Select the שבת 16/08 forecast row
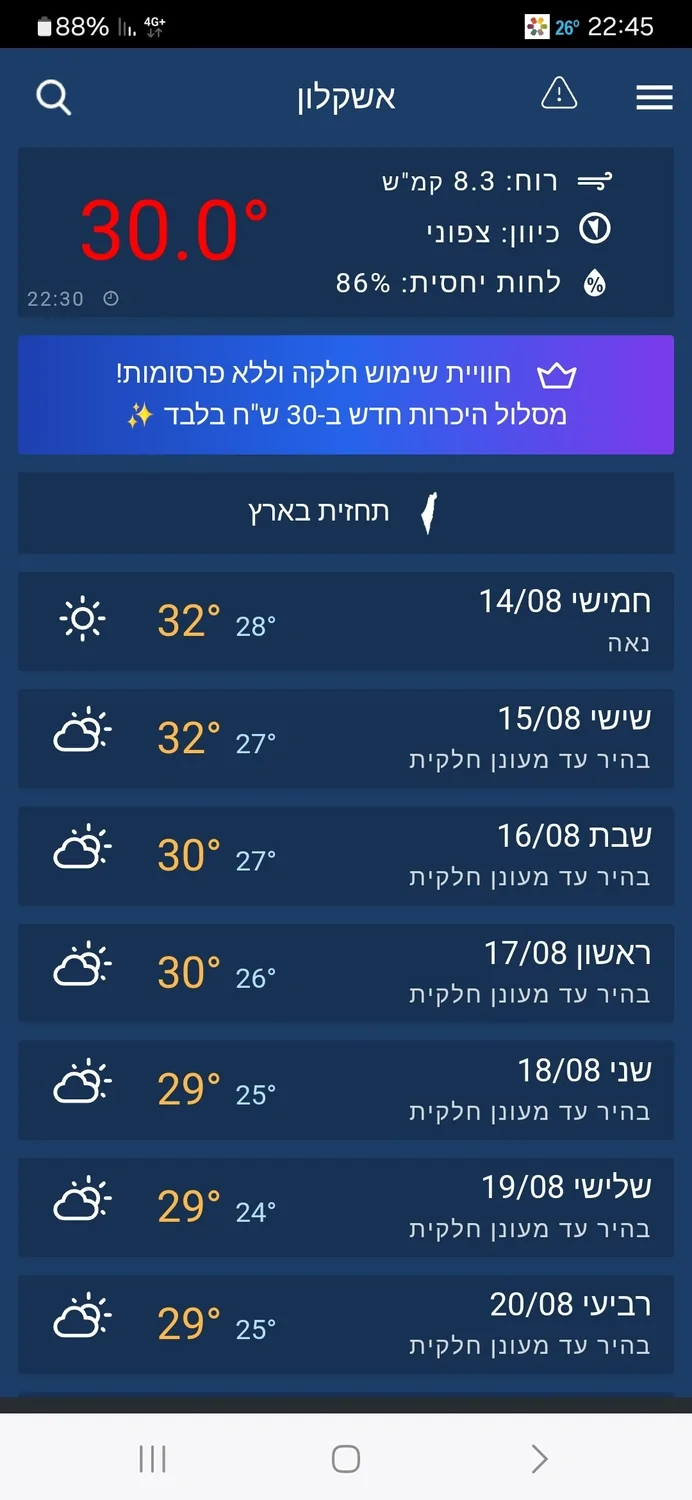 [x=346, y=855]
